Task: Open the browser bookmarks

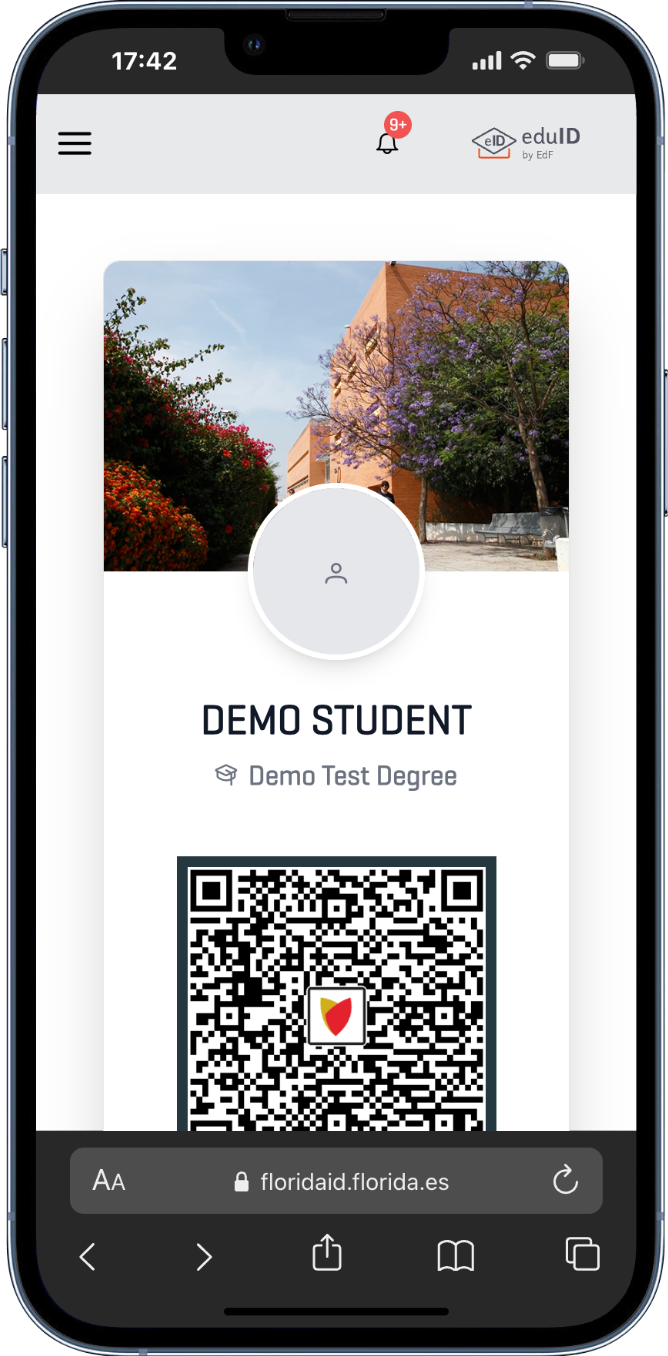Action: pyautogui.click(x=455, y=1255)
